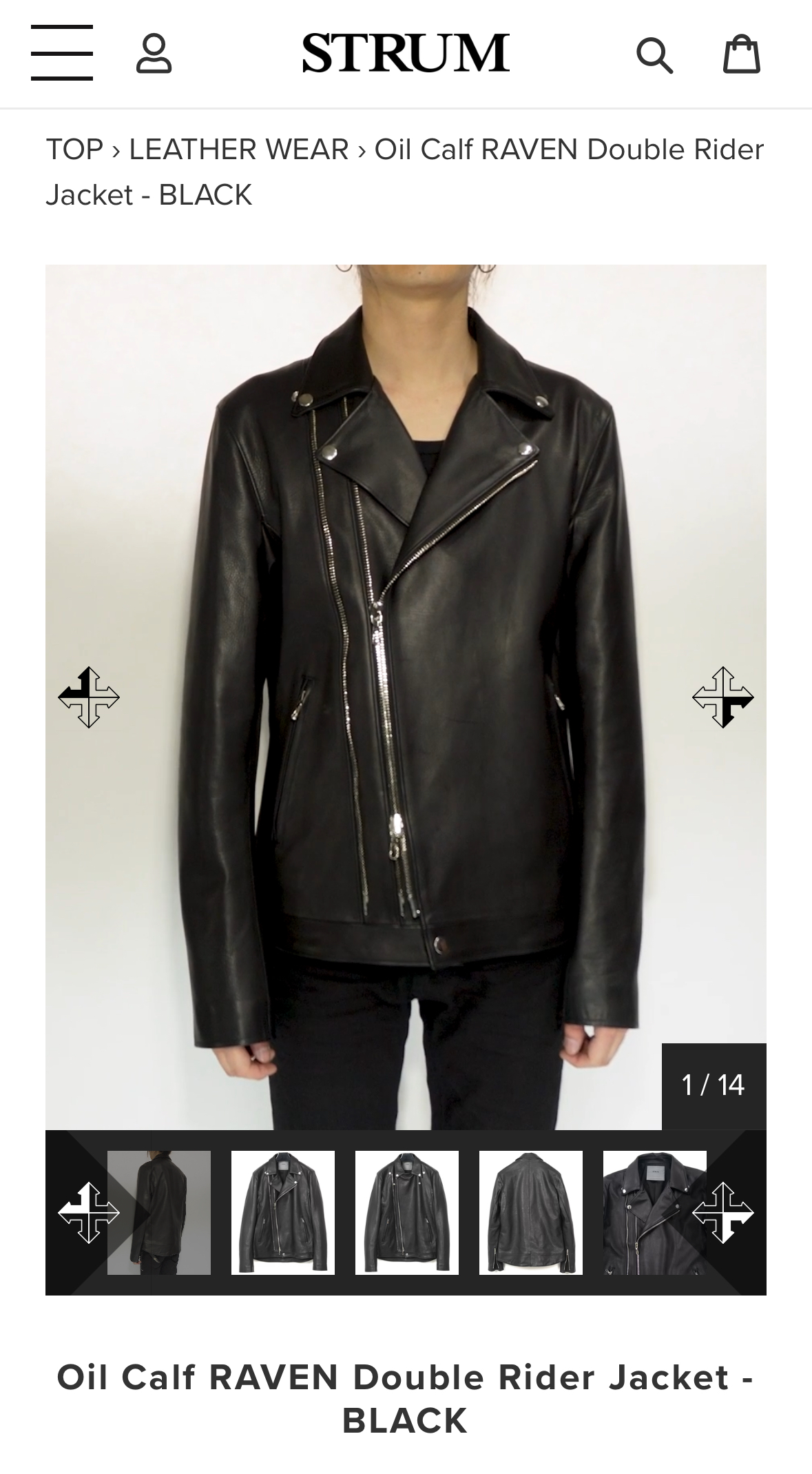Screen dimensions: 812x1474
Task: Select the back-view jacket thumbnail
Action: coord(530,1212)
